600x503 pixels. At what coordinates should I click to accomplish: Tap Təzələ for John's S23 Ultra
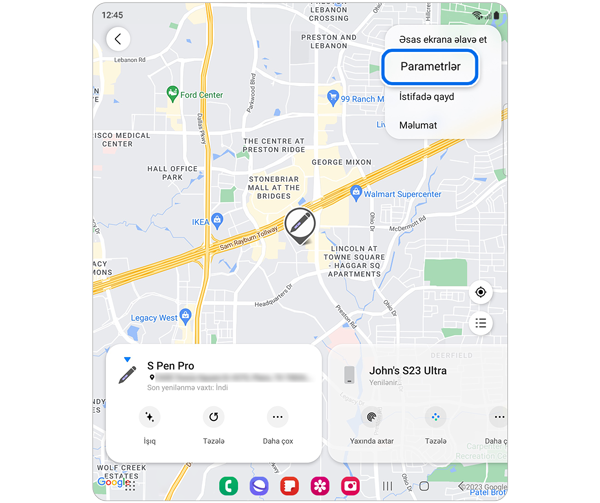(x=435, y=423)
